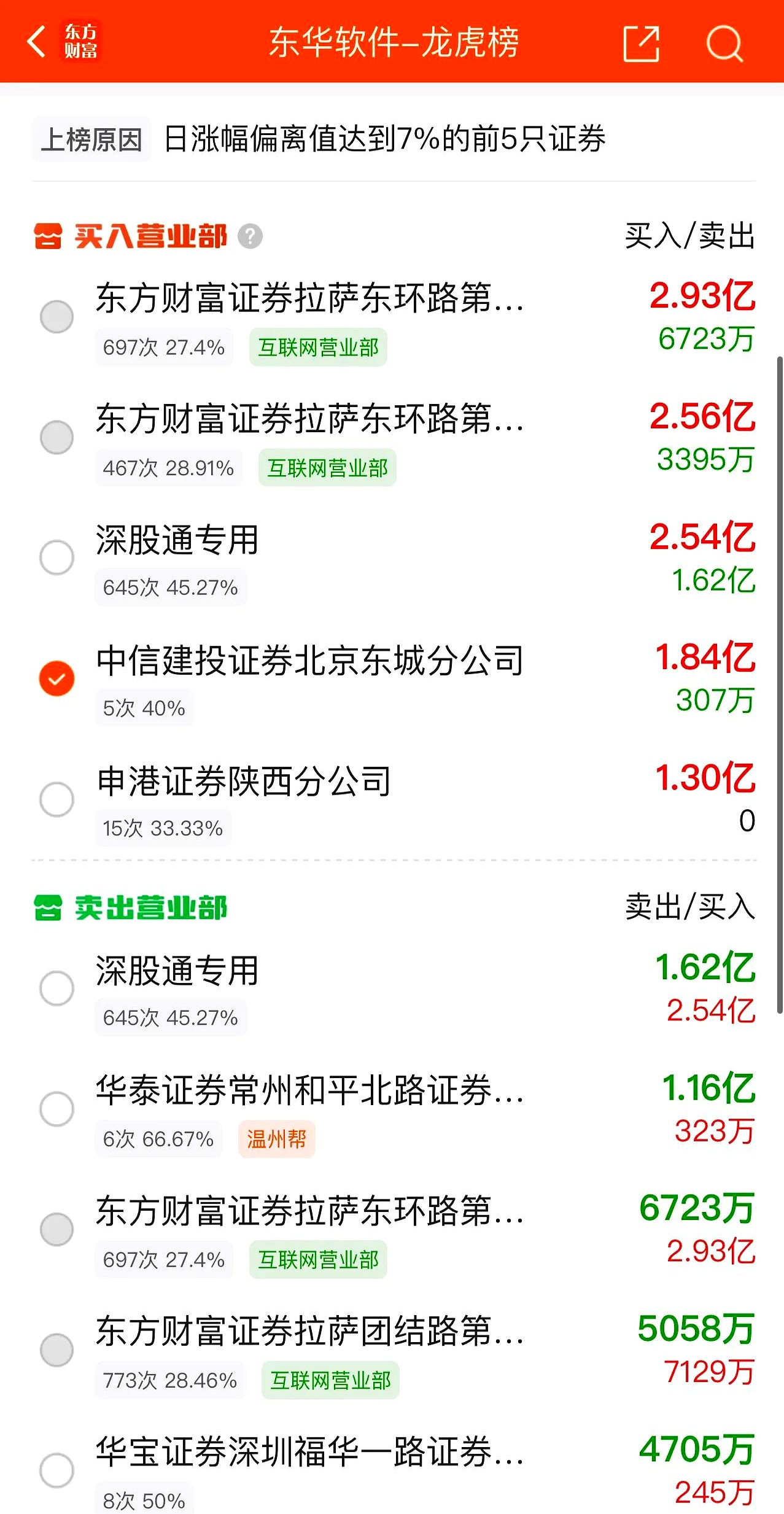Open the share icon in the header
The width and height of the screenshot is (784, 1514).
click(x=641, y=44)
